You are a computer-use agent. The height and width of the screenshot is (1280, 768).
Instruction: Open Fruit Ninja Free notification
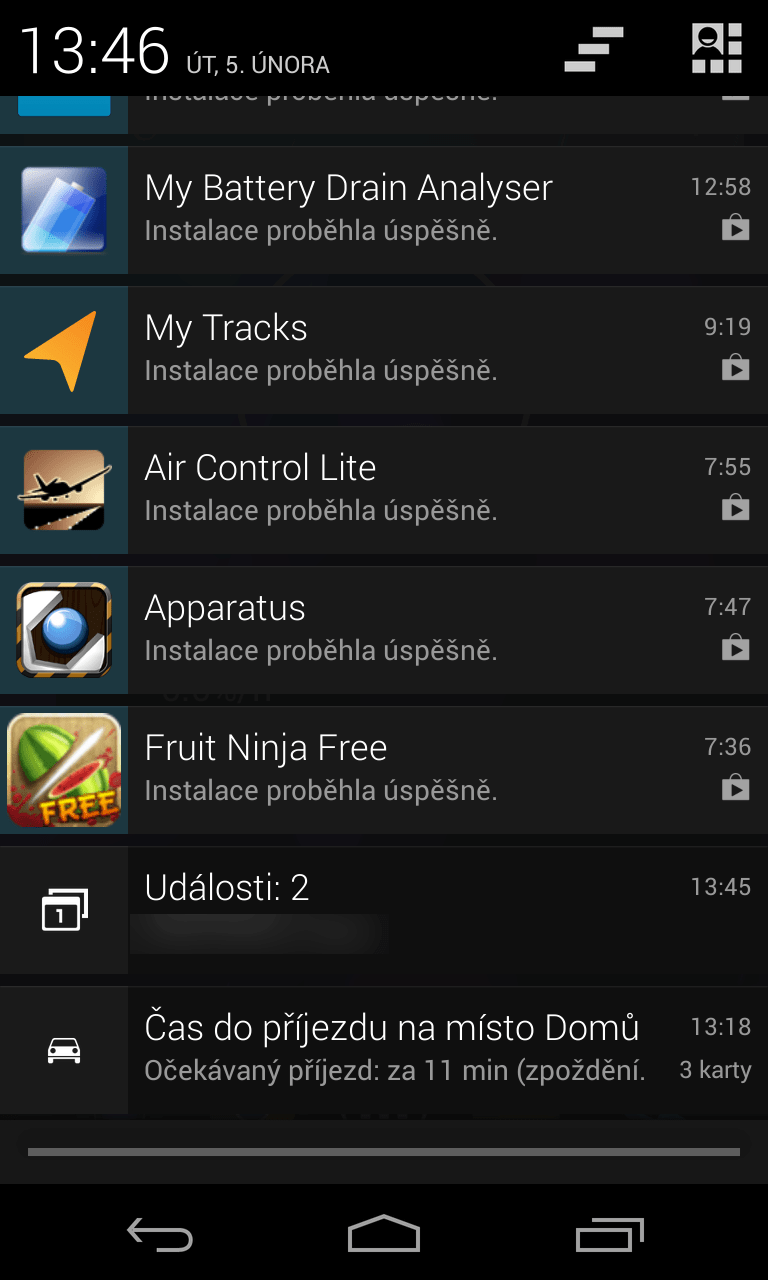click(400, 770)
